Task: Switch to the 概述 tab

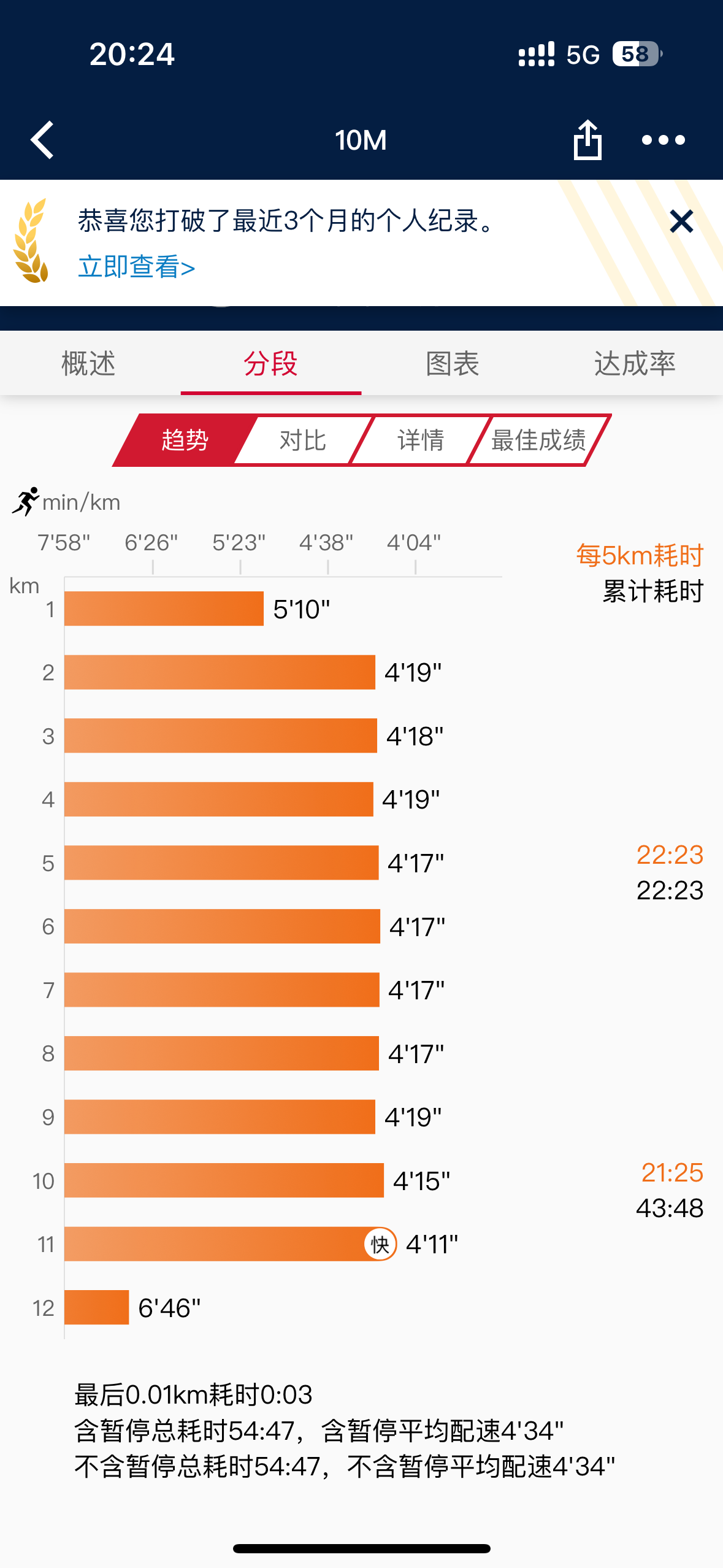Action: 89,363
